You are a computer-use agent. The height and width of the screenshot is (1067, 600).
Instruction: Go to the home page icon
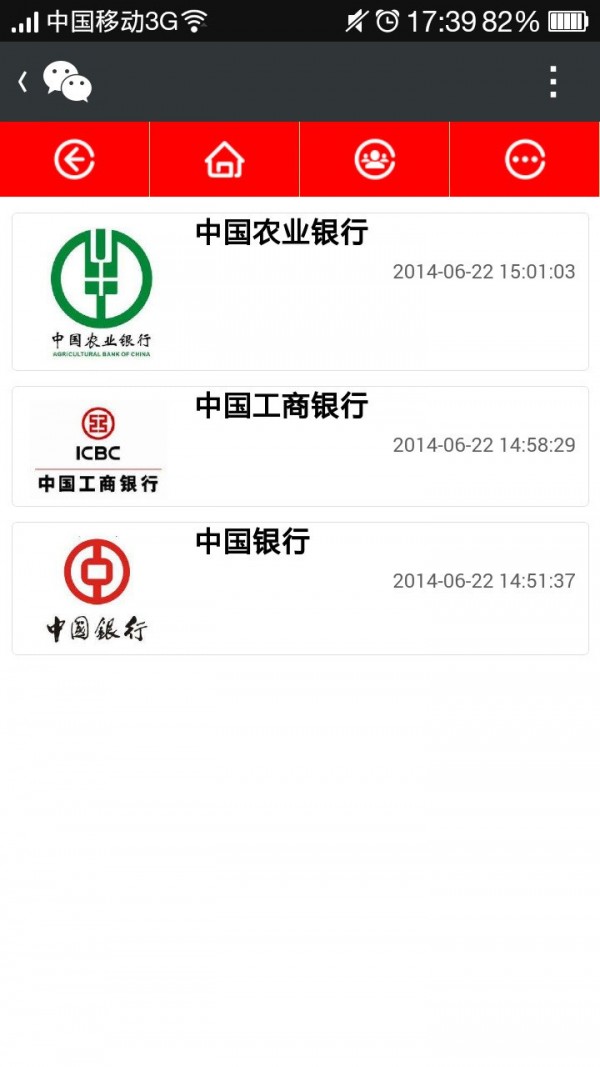(224, 160)
